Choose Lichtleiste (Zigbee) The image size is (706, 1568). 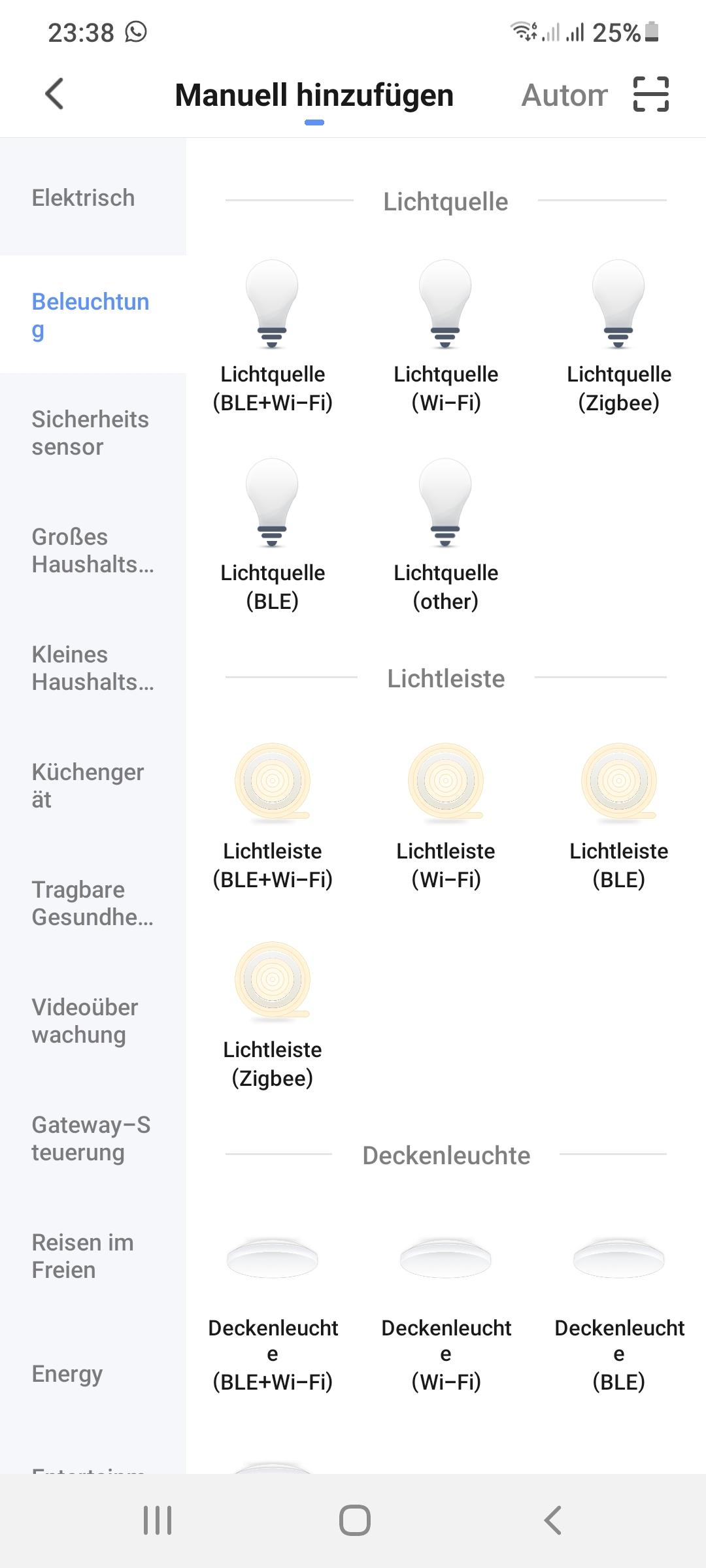tap(273, 1015)
